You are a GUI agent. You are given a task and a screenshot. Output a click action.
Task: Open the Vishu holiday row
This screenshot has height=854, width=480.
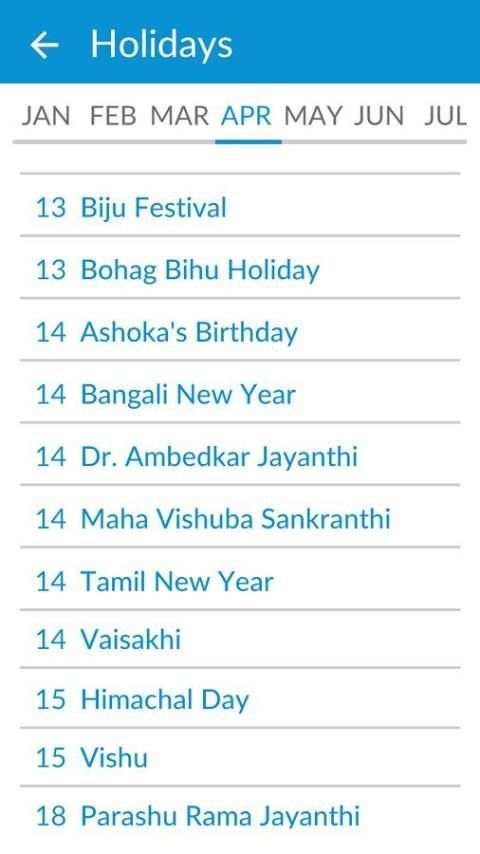click(x=240, y=757)
